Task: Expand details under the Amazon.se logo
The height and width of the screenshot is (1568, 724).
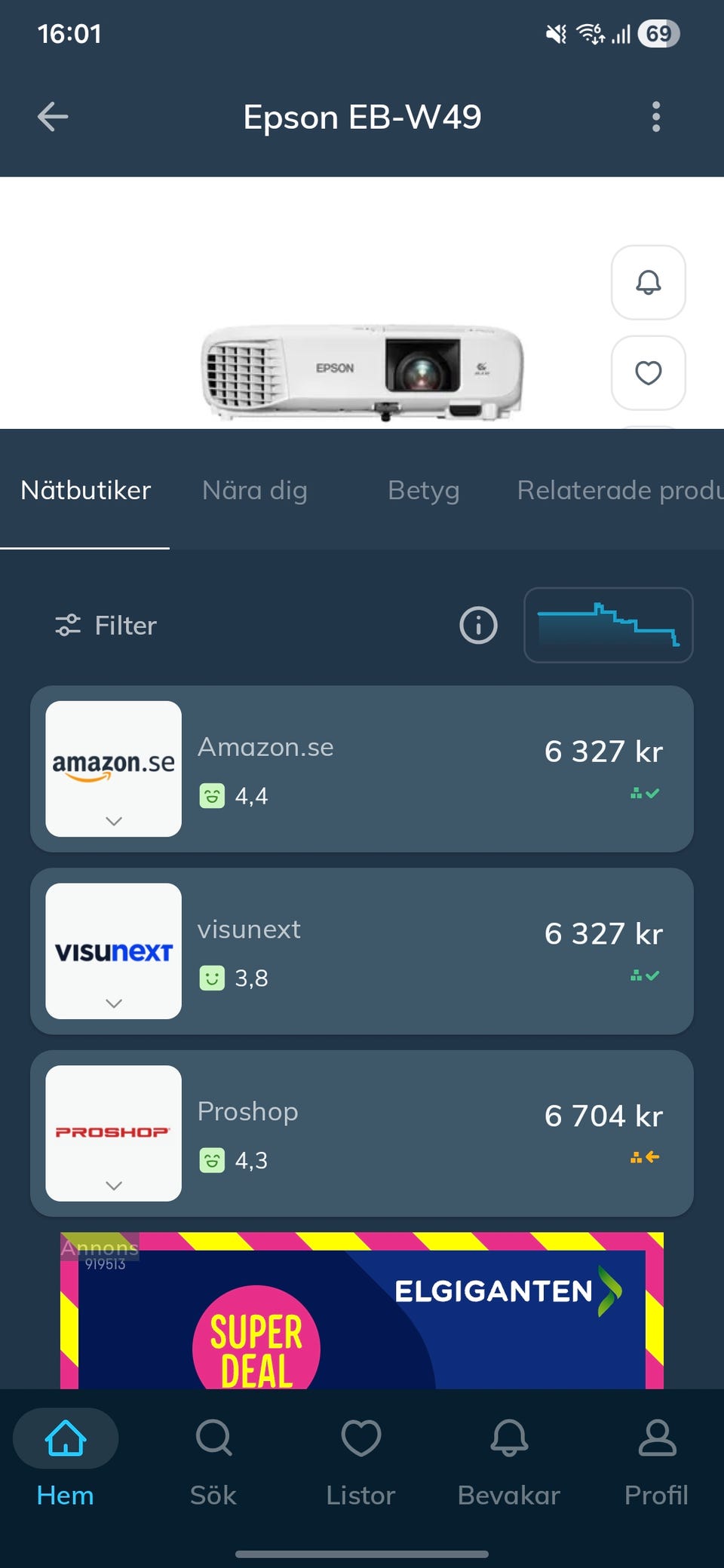Action: point(114,821)
